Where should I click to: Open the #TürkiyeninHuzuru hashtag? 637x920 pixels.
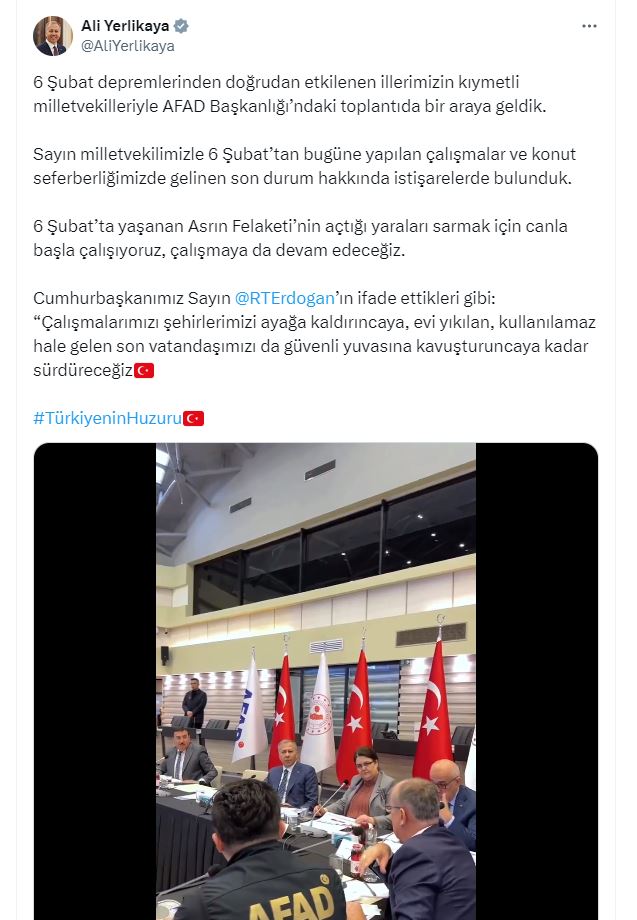[x=108, y=418]
